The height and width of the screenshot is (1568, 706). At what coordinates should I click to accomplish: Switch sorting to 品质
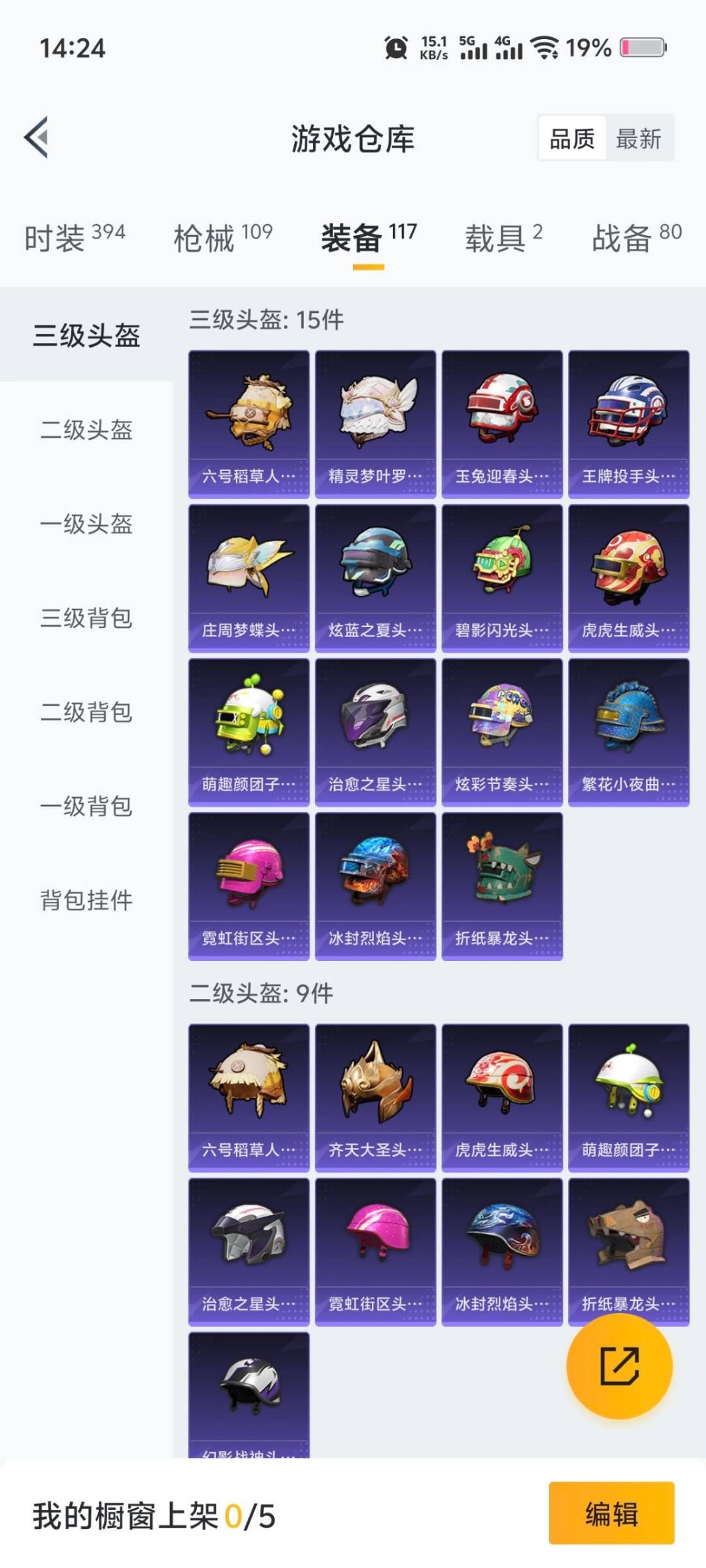click(x=571, y=139)
